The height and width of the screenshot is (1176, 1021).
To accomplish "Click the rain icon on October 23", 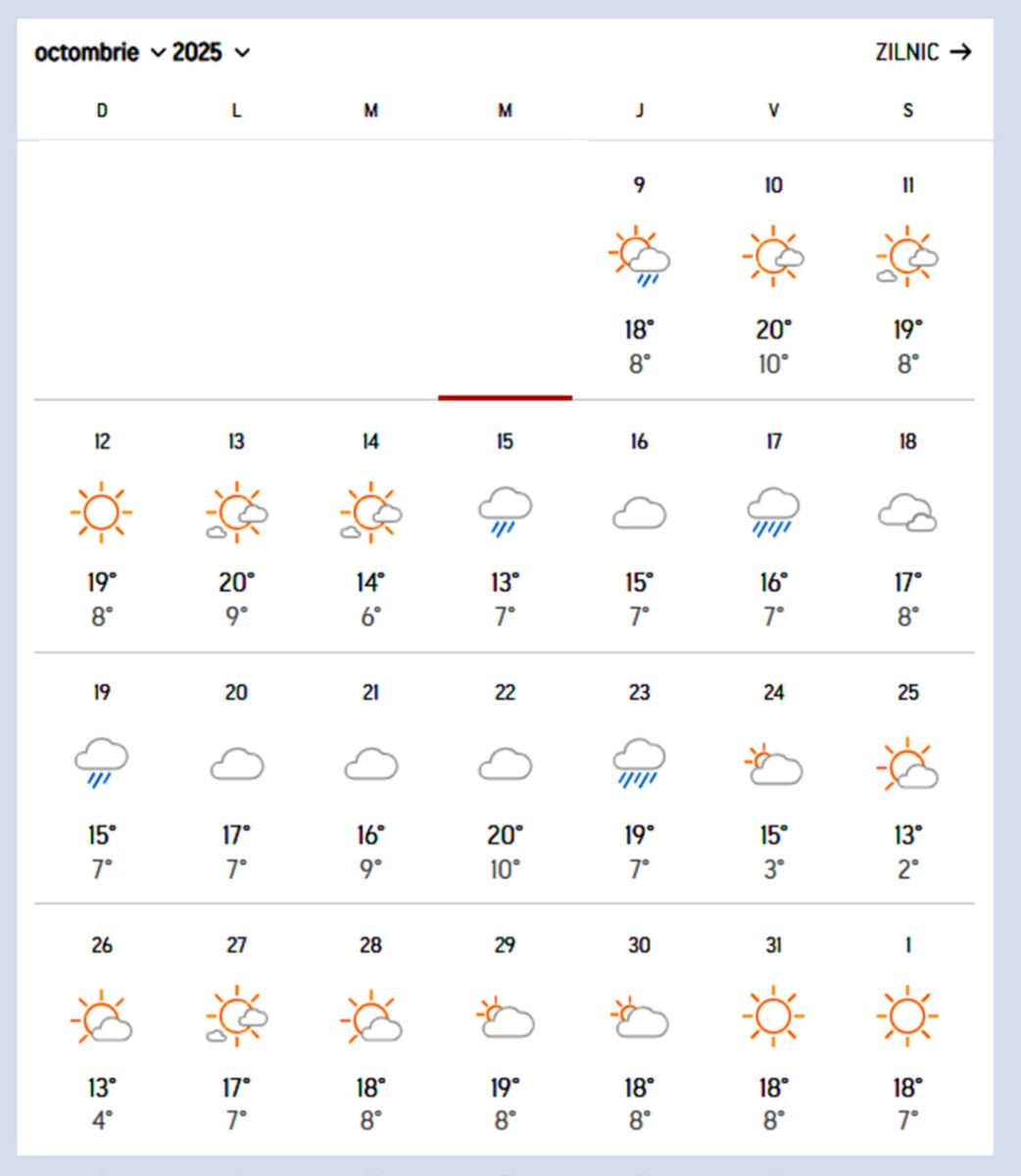I will 640,763.
